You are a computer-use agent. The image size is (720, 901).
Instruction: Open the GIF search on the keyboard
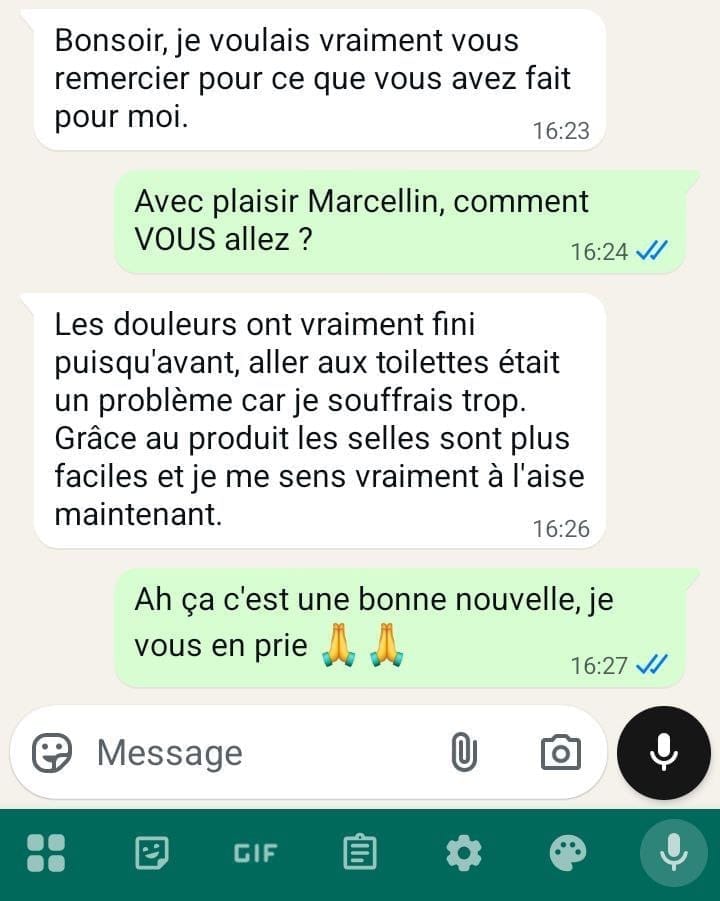click(256, 853)
